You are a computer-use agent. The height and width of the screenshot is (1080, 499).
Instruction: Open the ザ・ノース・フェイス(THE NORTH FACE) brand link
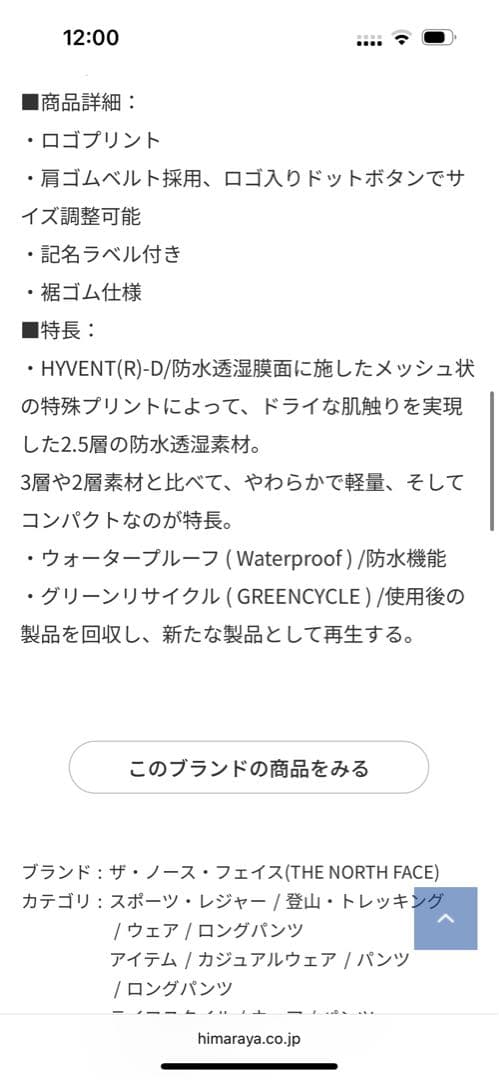[274, 872]
